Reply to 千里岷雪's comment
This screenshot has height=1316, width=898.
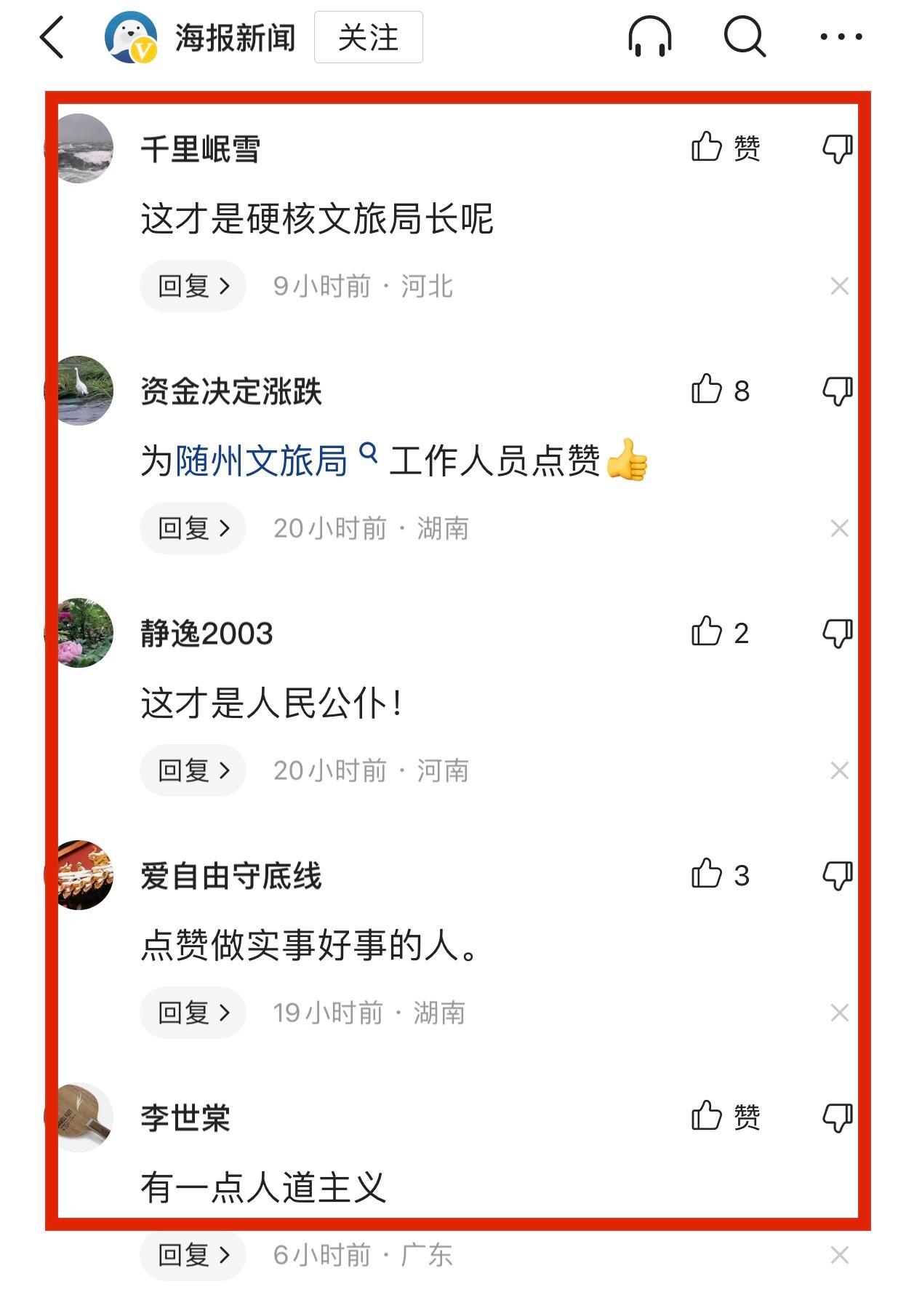point(193,286)
